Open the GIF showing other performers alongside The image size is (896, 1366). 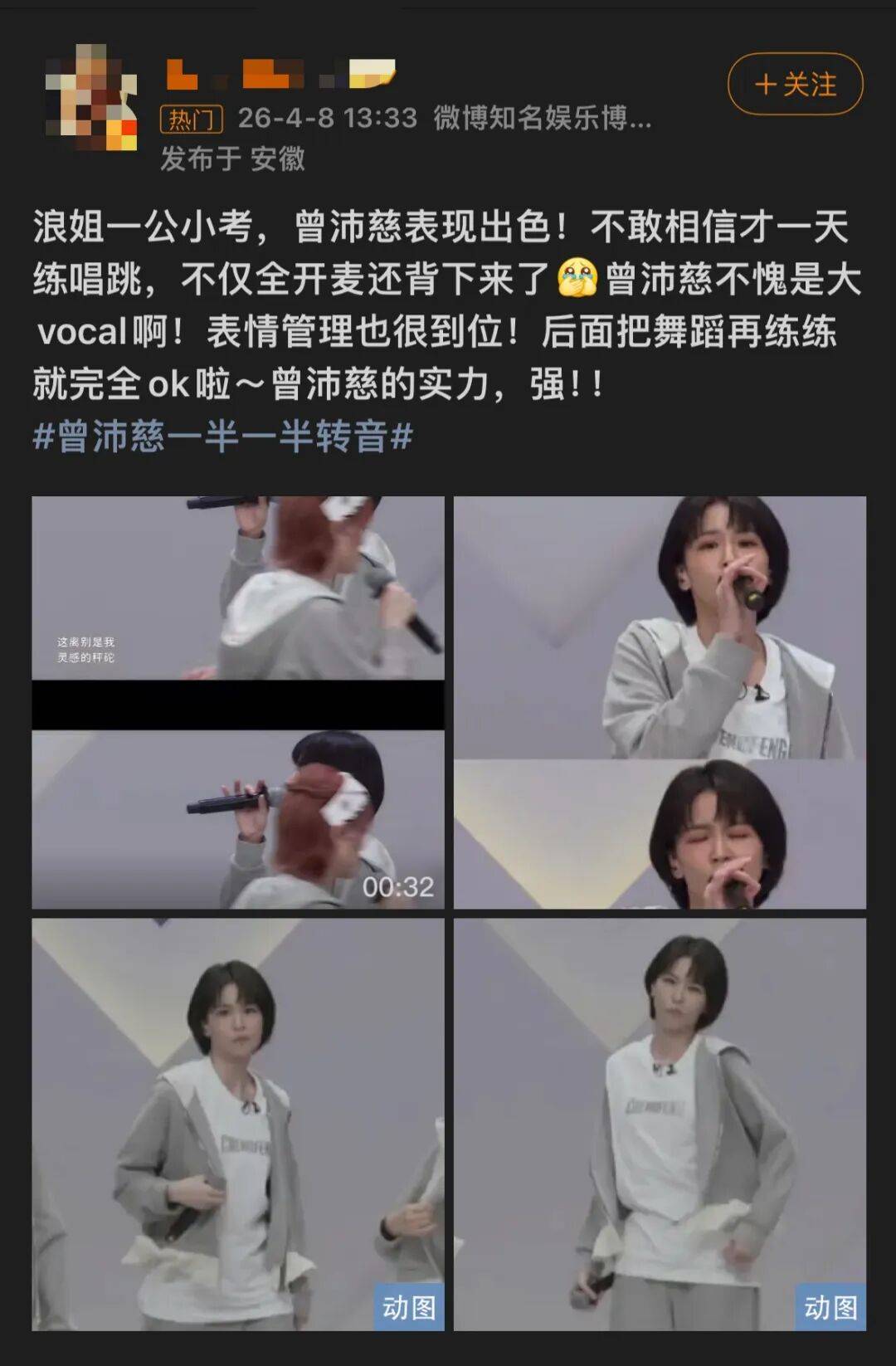point(238,1124)
